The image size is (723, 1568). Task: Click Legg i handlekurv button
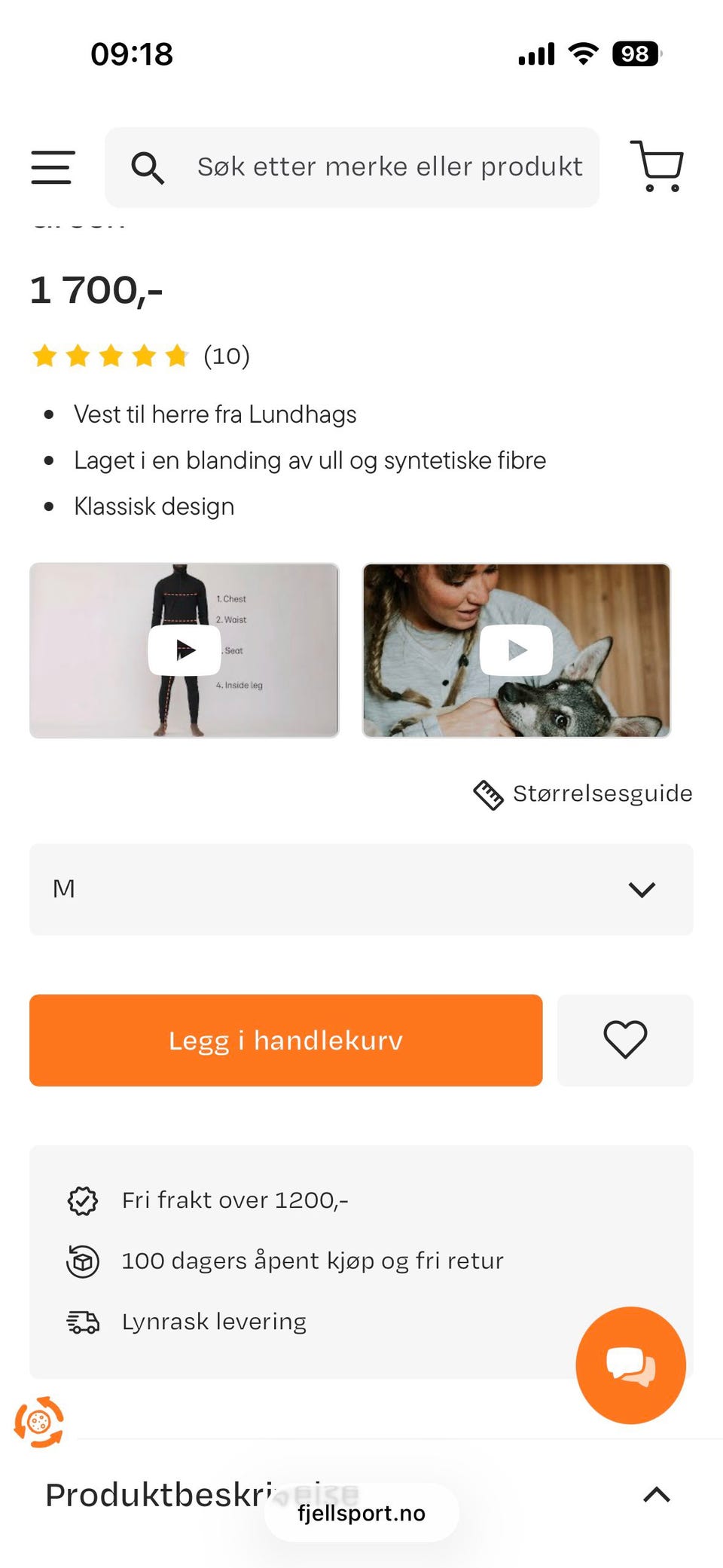pyautogui.click(x=285, y=1041)
